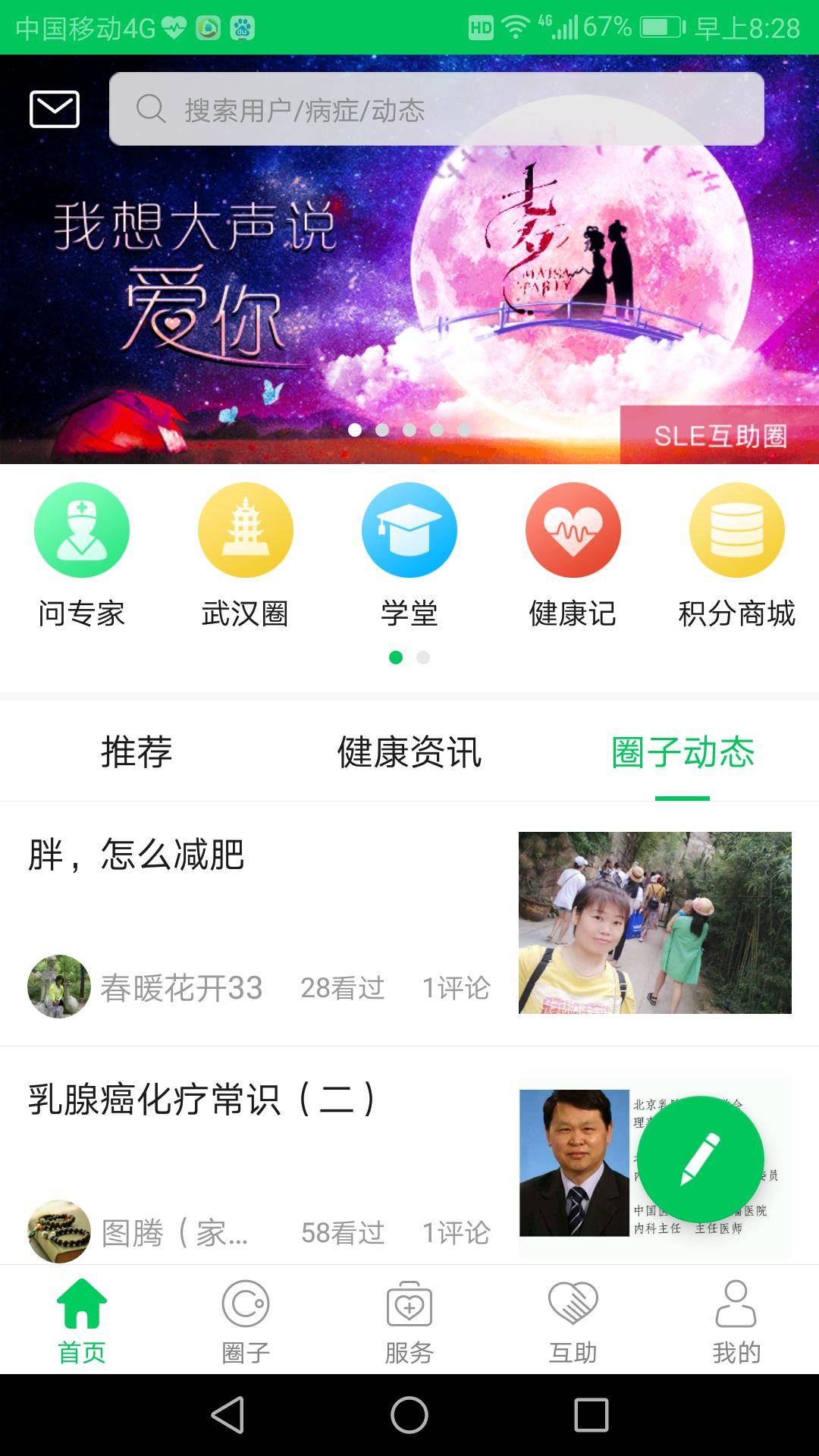Tap the system back button
The width and height of the screenshot is (819, 1456).
227,1415
